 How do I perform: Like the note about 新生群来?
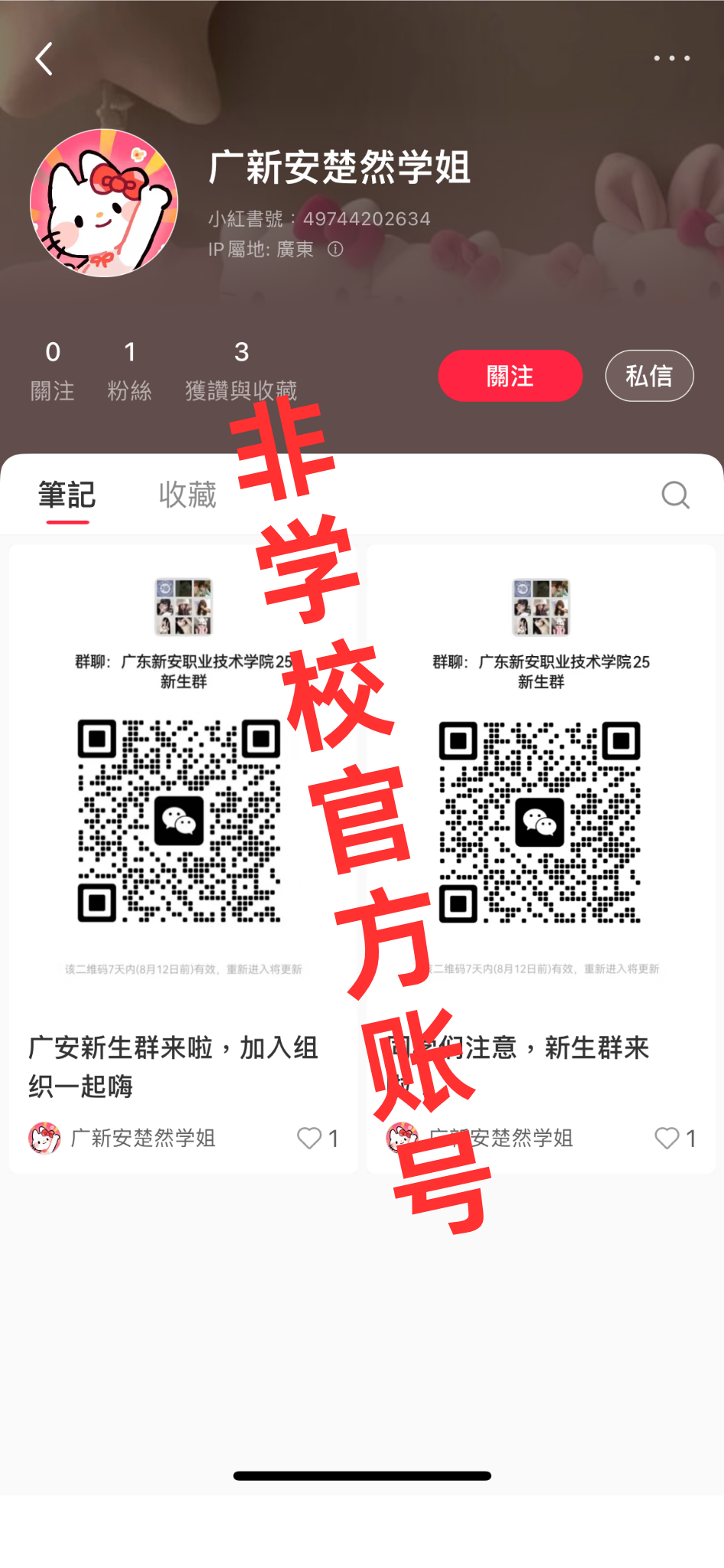click(667, 1138)
